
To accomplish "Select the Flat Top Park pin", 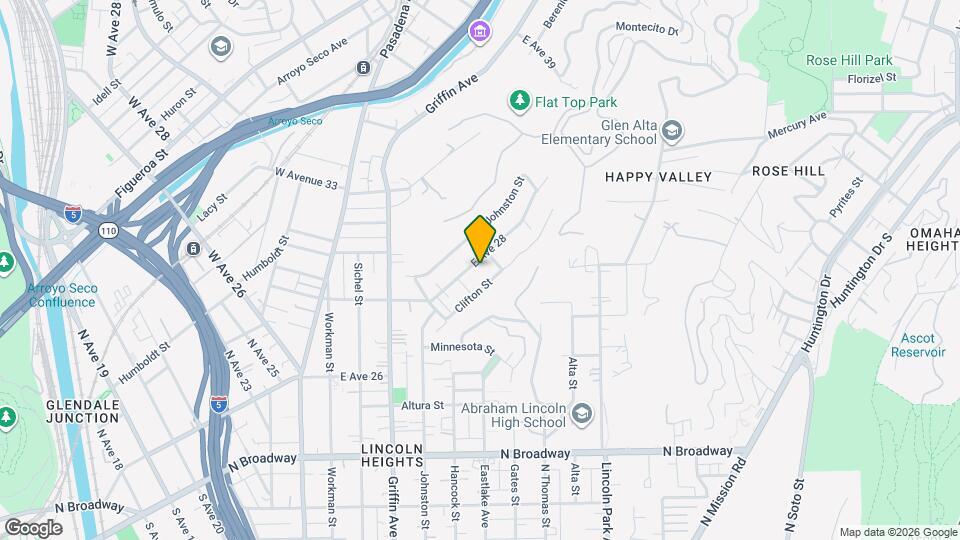I will (x=520, y=101).
